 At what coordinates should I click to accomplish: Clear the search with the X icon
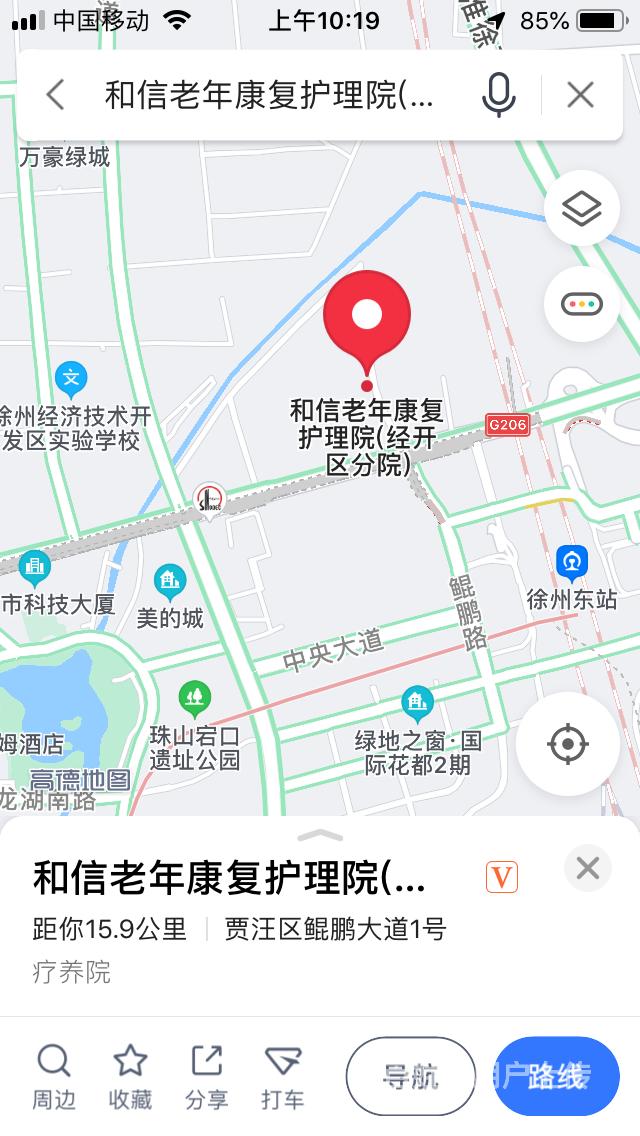click(x=581, y=95)
